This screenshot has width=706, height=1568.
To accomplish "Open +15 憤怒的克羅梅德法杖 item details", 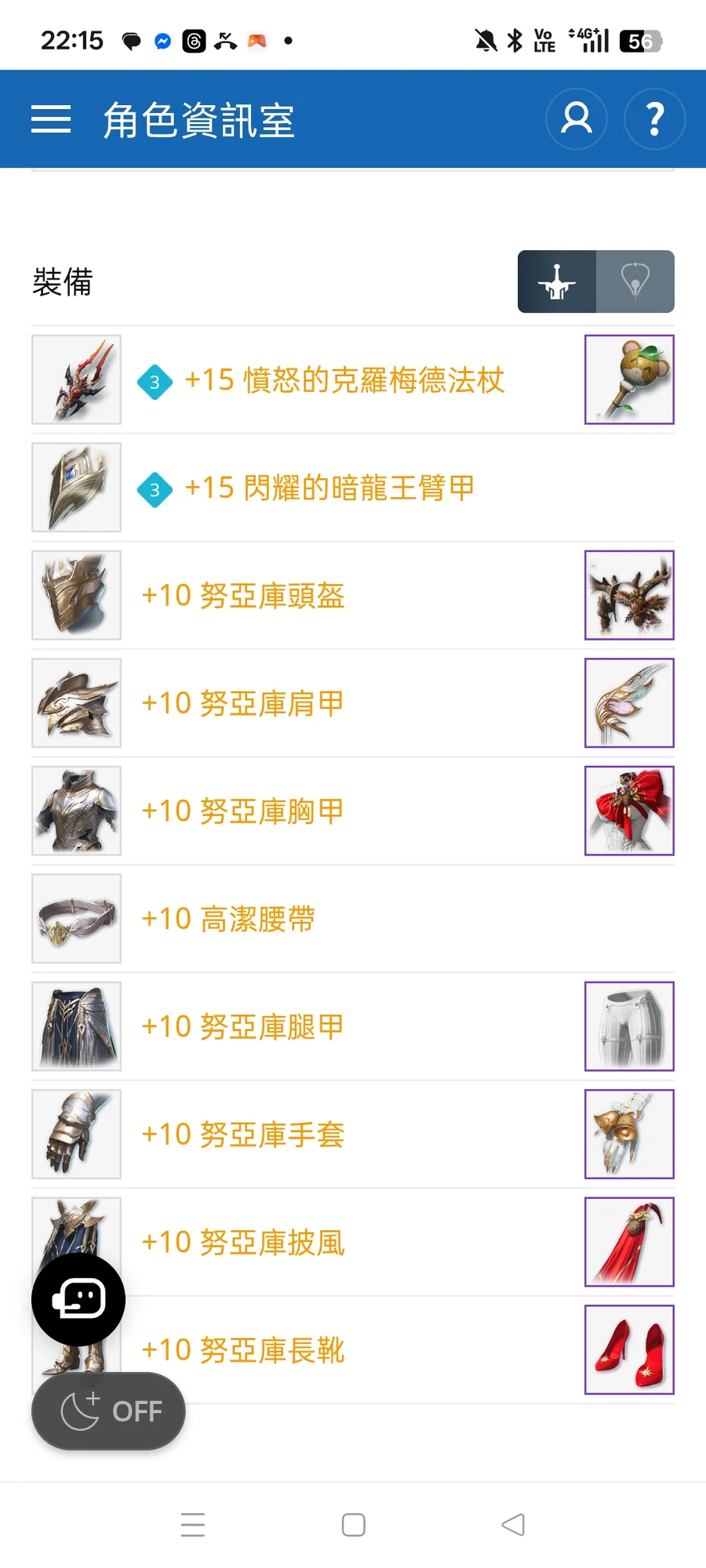I will (x=344, y=380).
